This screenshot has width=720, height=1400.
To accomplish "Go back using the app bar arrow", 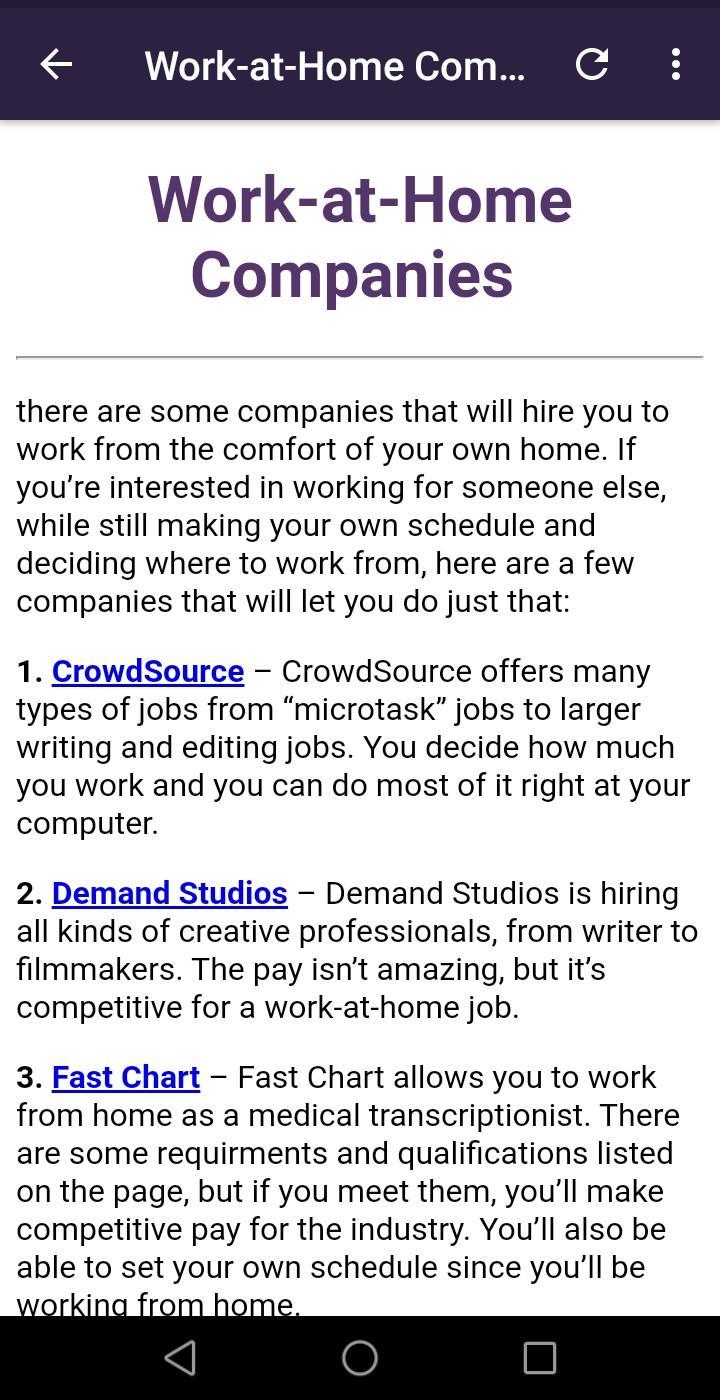I will (x=56, y=65).
